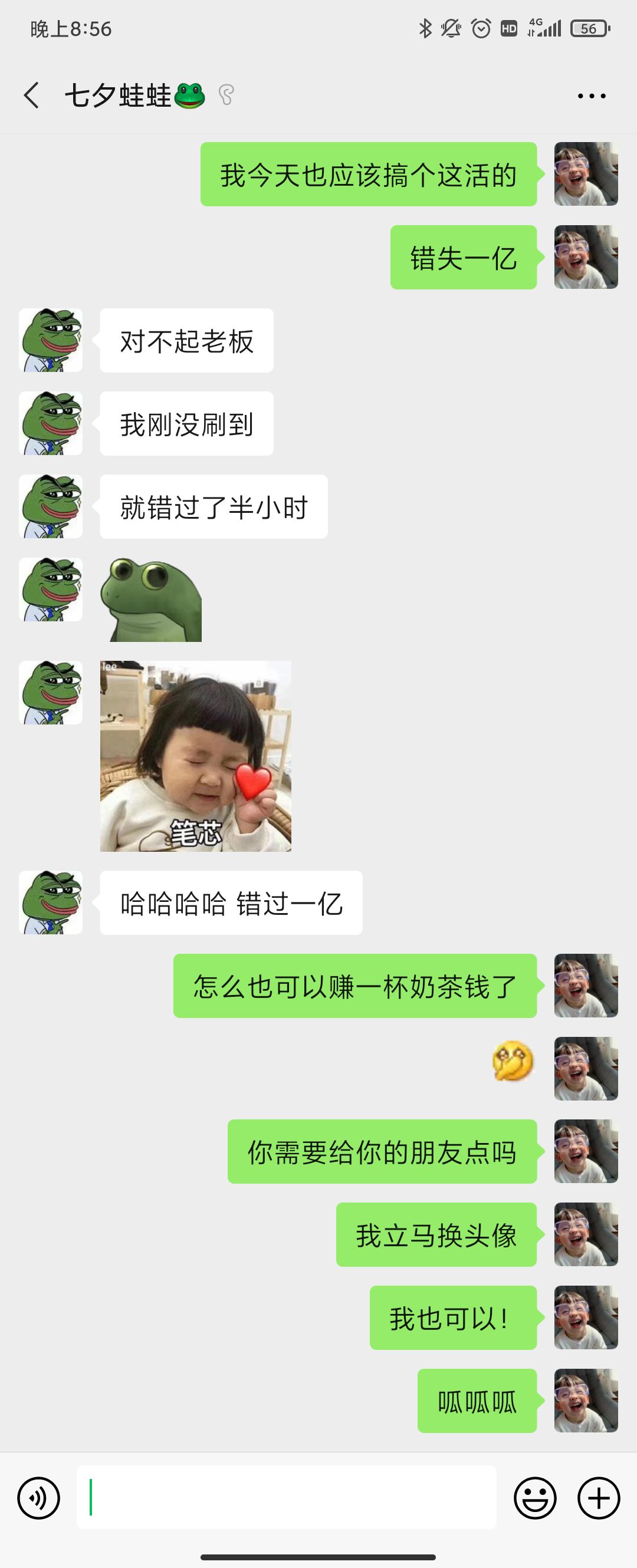Open the emoji sticker panel
Viewport: 637px width, 1568px height.
tap(535, 1498)
